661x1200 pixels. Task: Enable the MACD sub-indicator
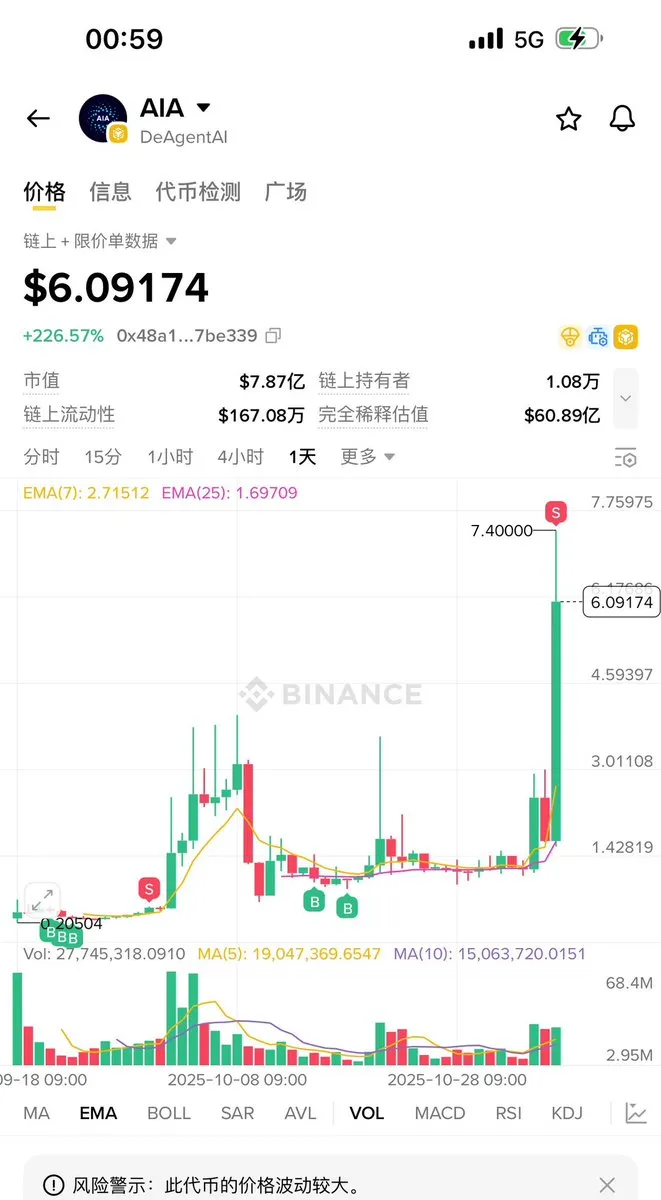(440, 1113)
